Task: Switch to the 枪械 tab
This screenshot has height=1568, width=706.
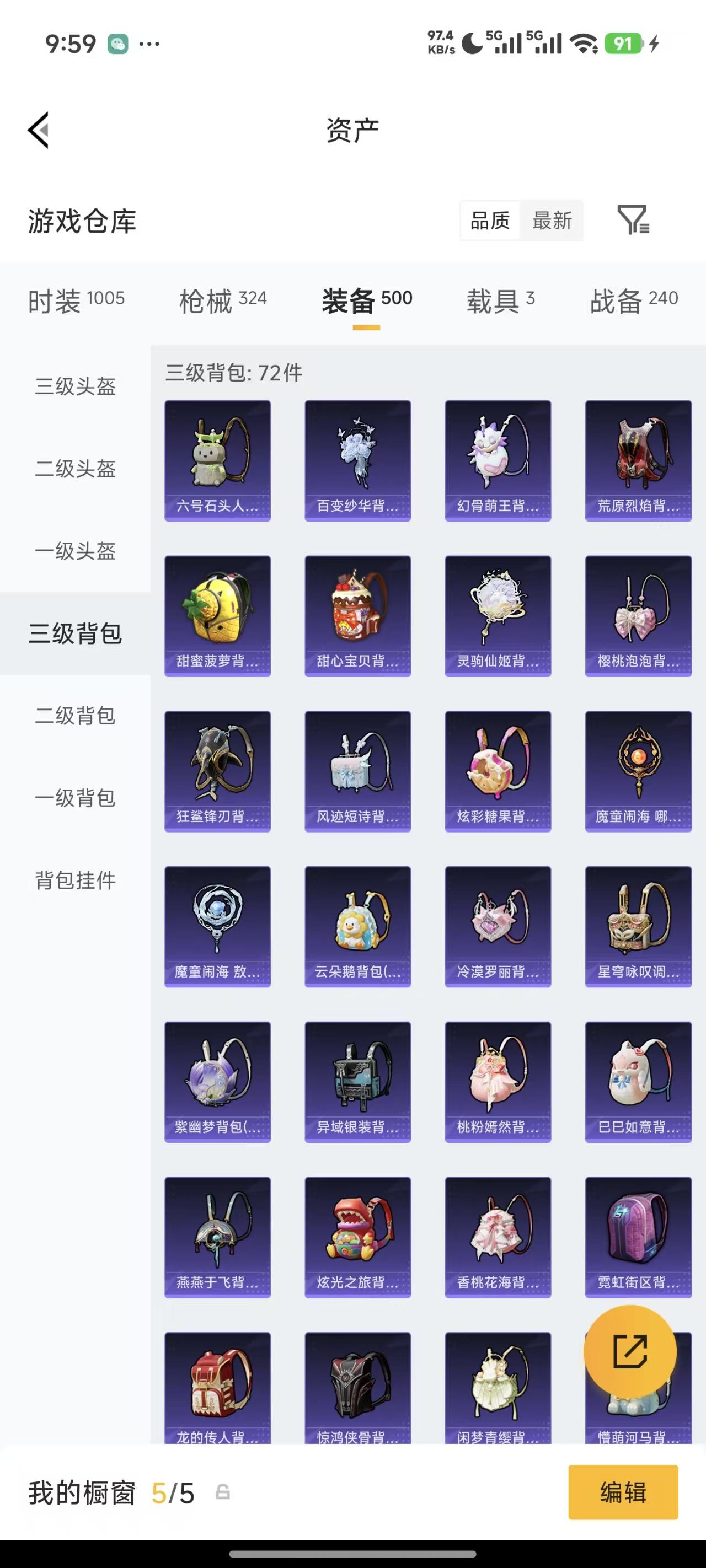Action: coord(222,299)
